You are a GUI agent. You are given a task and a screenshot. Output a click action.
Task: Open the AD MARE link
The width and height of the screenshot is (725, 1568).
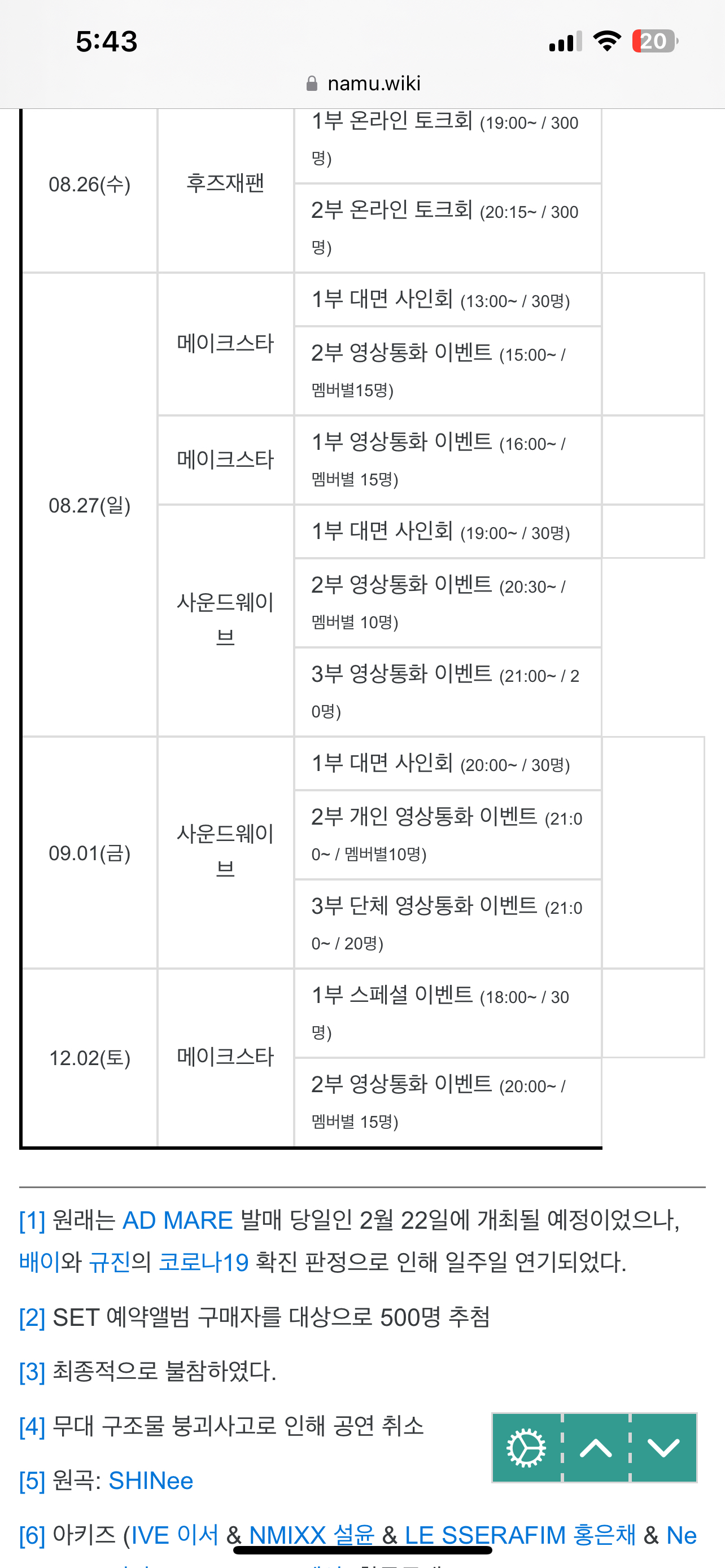click(178, 1220)
